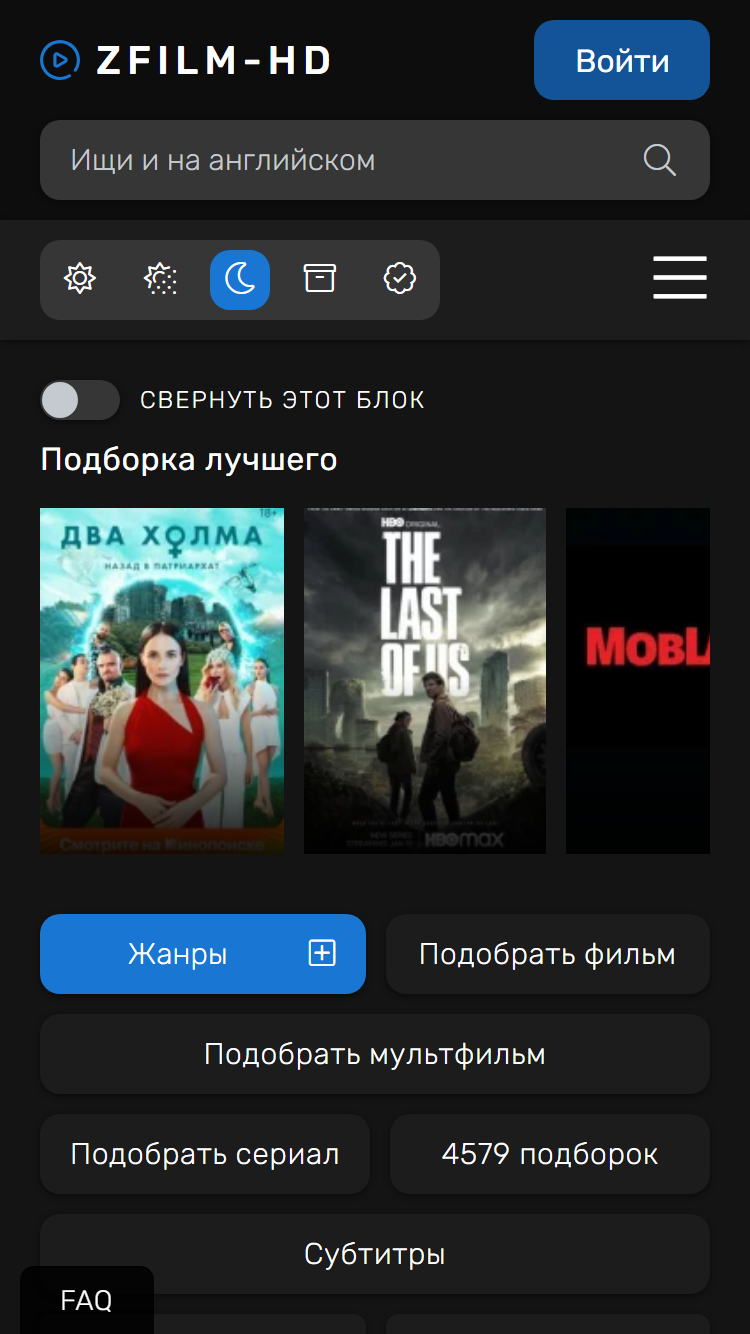Open the Субтитры section

coord(375,1254)
